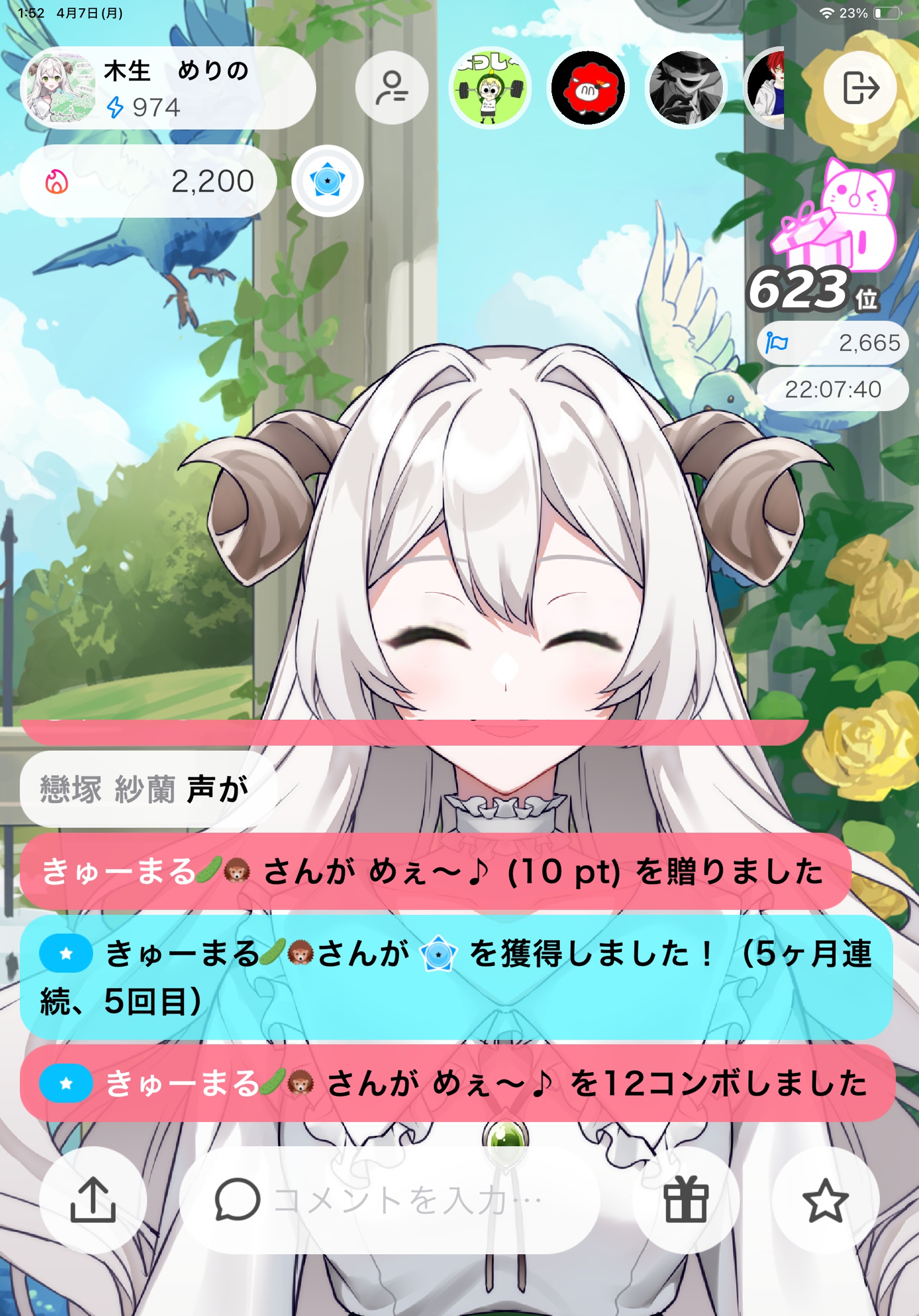Exit the live stream

[859, 88]
